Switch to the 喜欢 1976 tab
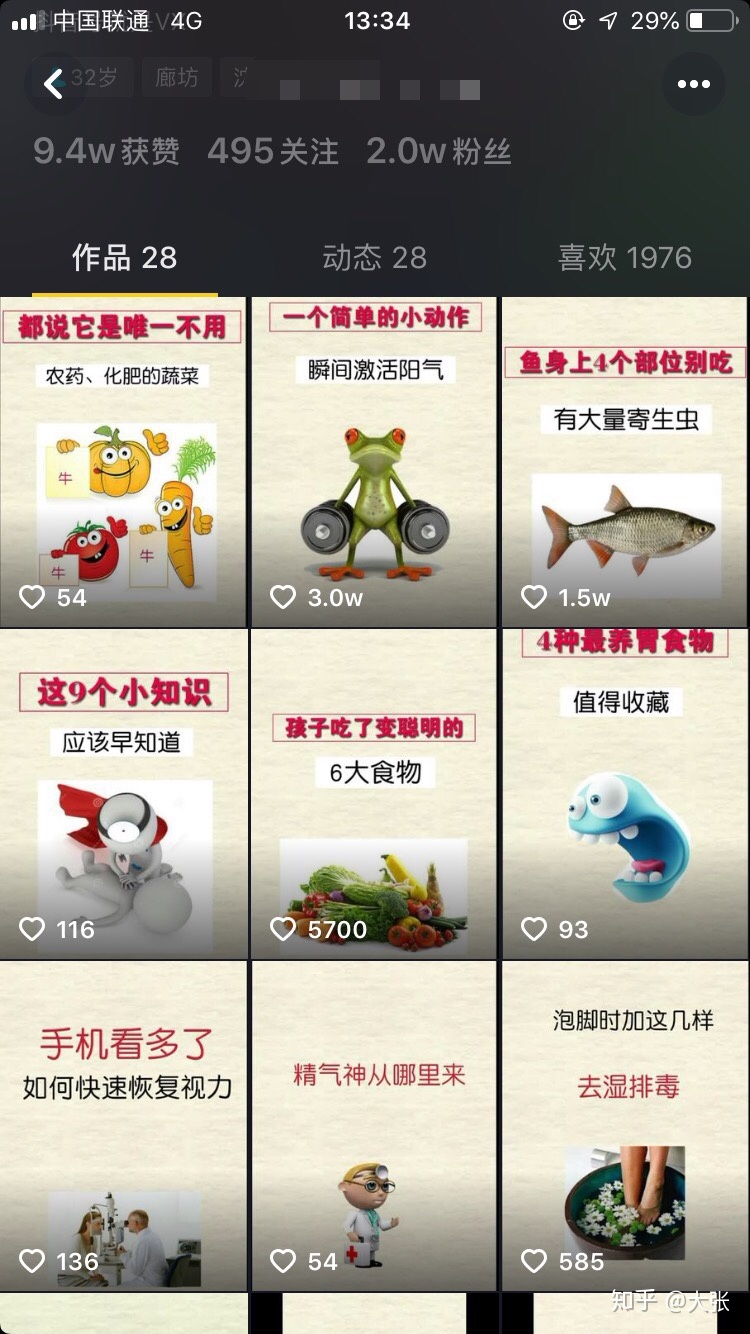 624,258
